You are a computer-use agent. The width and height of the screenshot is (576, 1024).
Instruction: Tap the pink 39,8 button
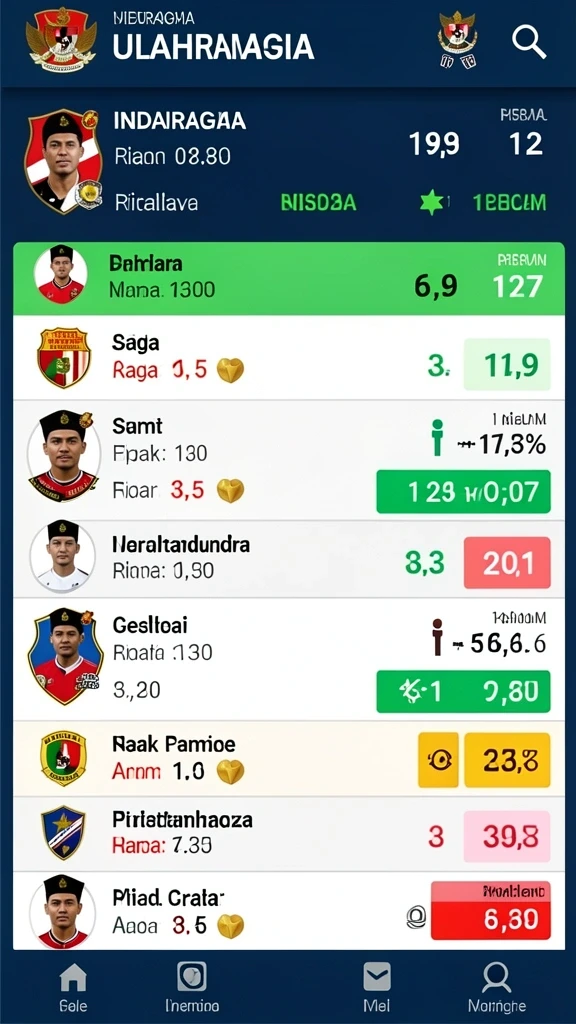point(507,837)
